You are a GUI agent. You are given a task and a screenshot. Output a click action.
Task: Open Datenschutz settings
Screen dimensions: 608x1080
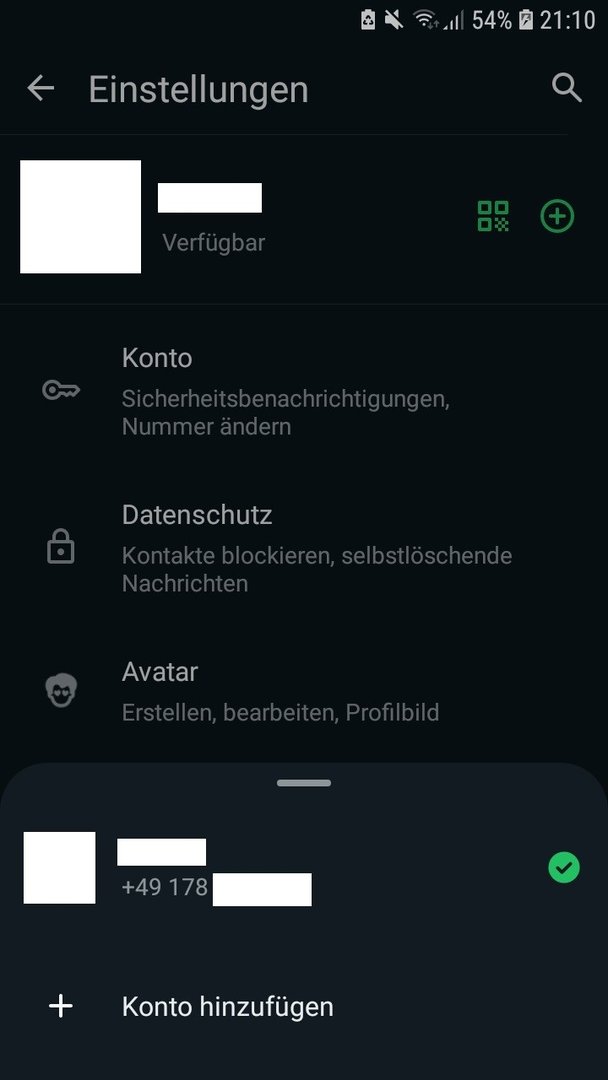[300, 548]
